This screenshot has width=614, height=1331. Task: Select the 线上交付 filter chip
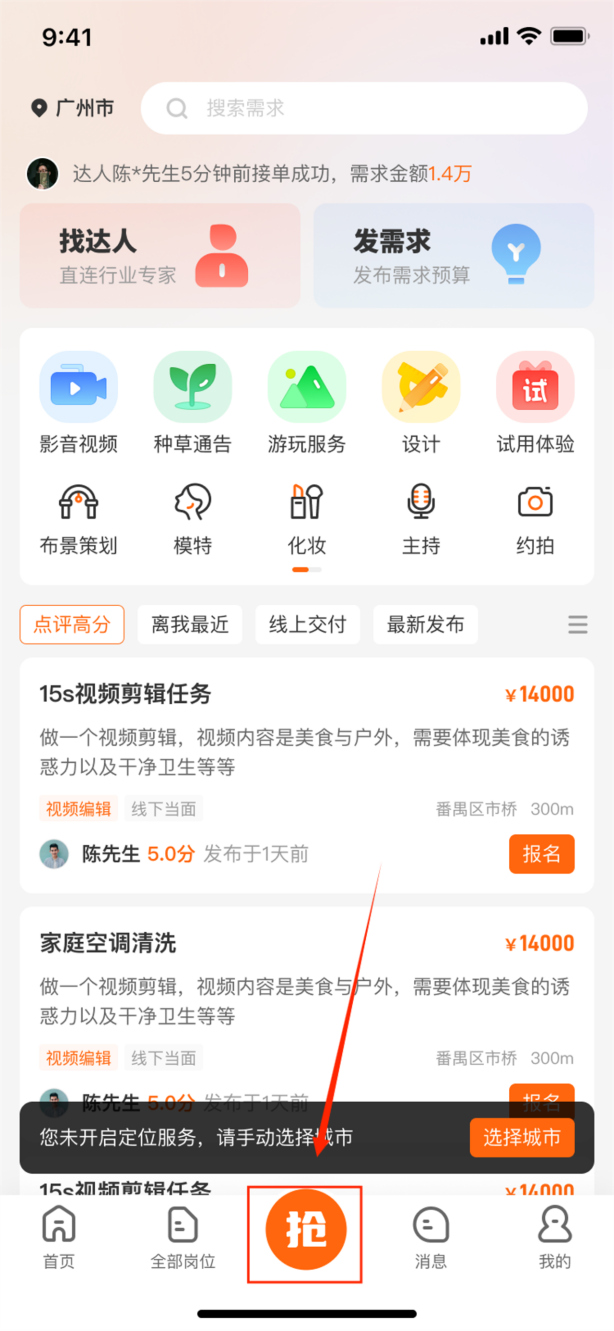pos(308,625)
